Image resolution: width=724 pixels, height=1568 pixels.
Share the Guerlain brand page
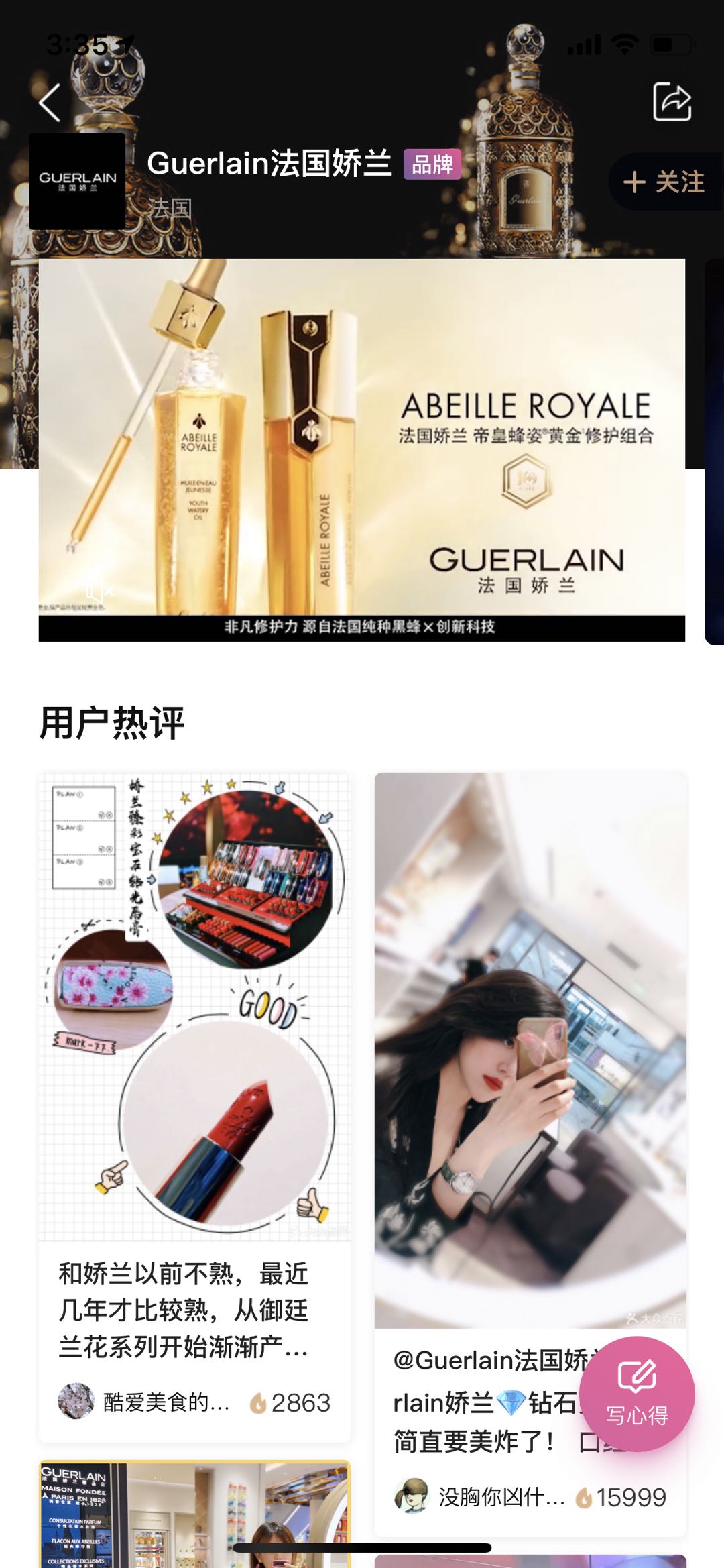point(672,102)
